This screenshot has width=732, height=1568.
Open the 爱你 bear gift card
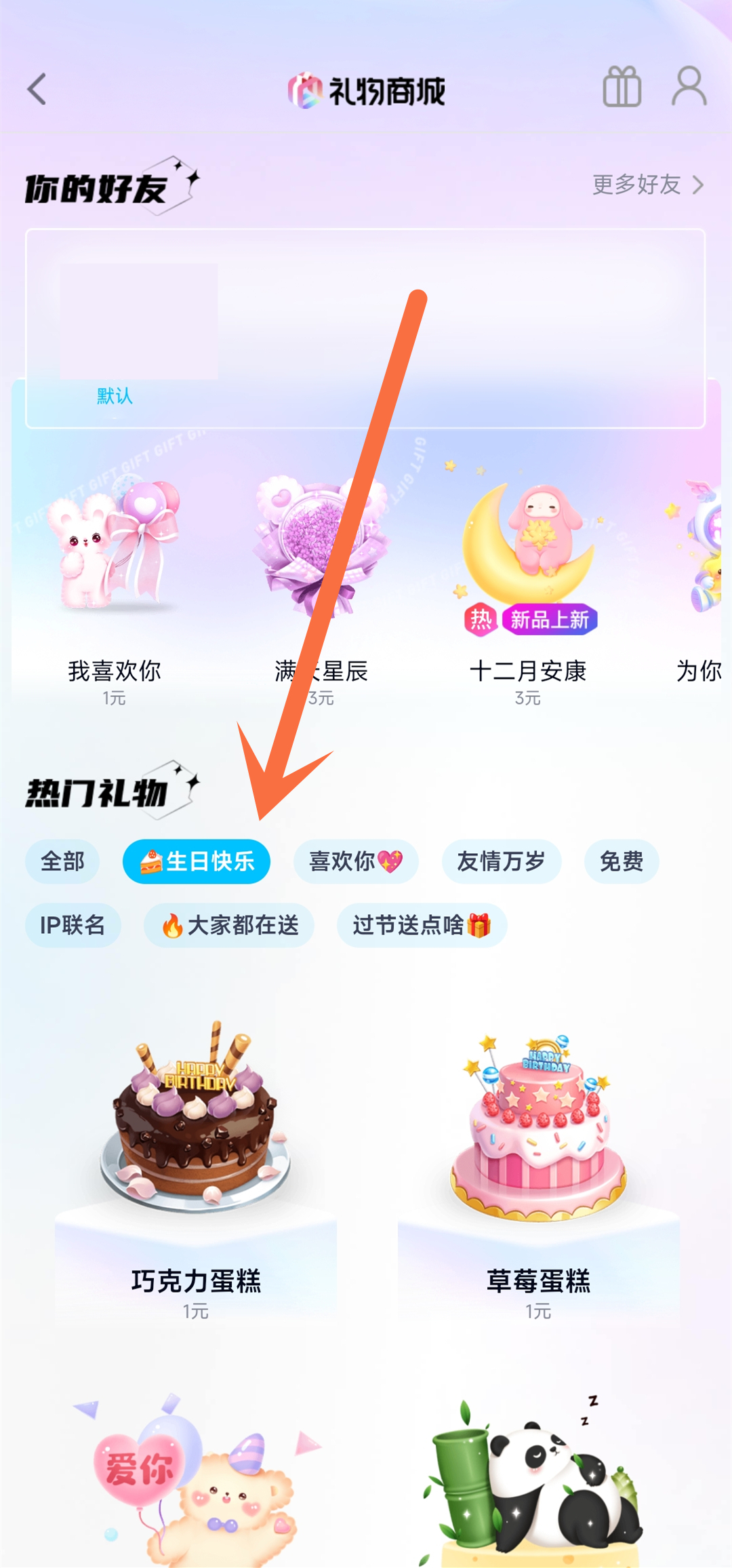tap(196, 1478)
